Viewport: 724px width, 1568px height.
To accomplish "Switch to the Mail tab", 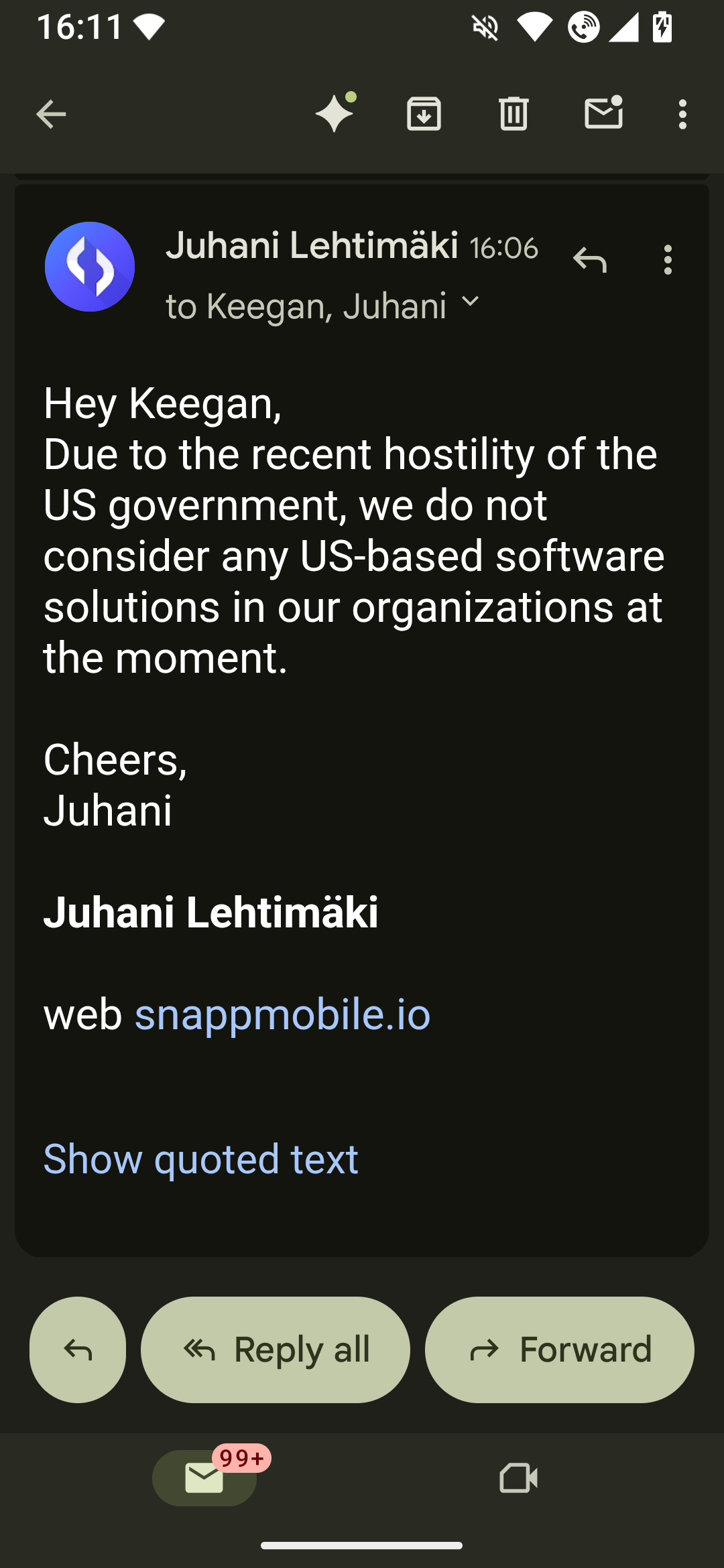I will [x=204, y=1478].
